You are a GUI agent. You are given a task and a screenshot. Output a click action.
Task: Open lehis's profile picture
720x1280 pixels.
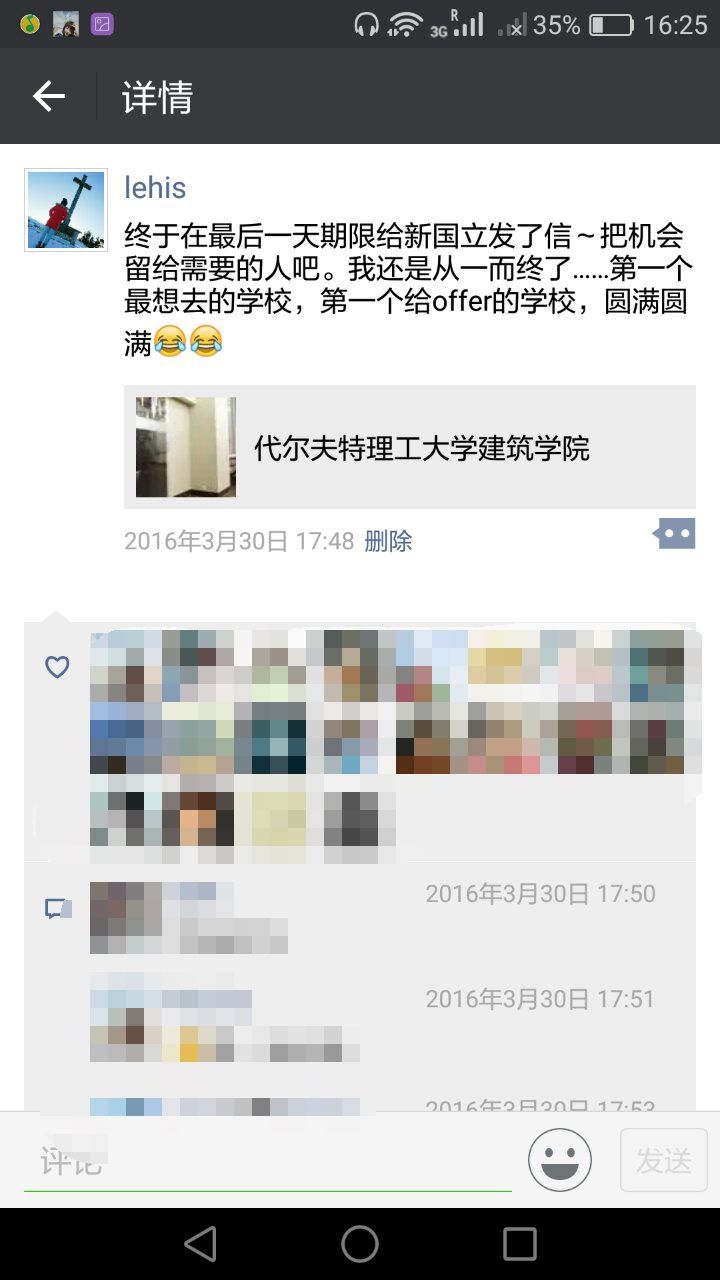pyautogui.click(x=66, y=210)
